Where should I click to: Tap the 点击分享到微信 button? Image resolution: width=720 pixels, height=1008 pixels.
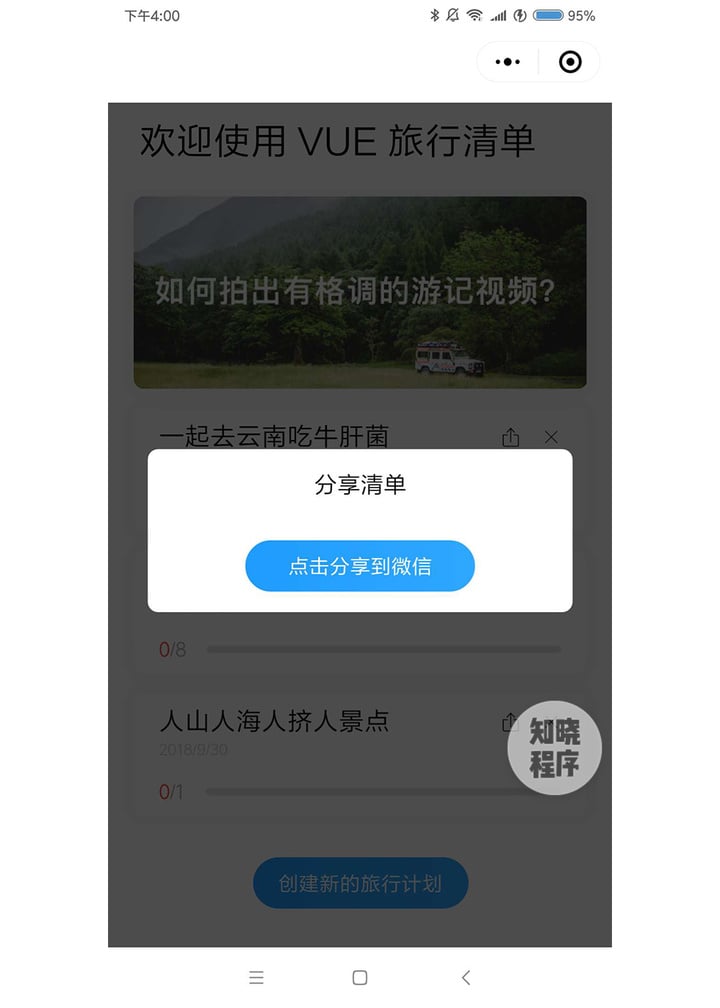point(360,566)
